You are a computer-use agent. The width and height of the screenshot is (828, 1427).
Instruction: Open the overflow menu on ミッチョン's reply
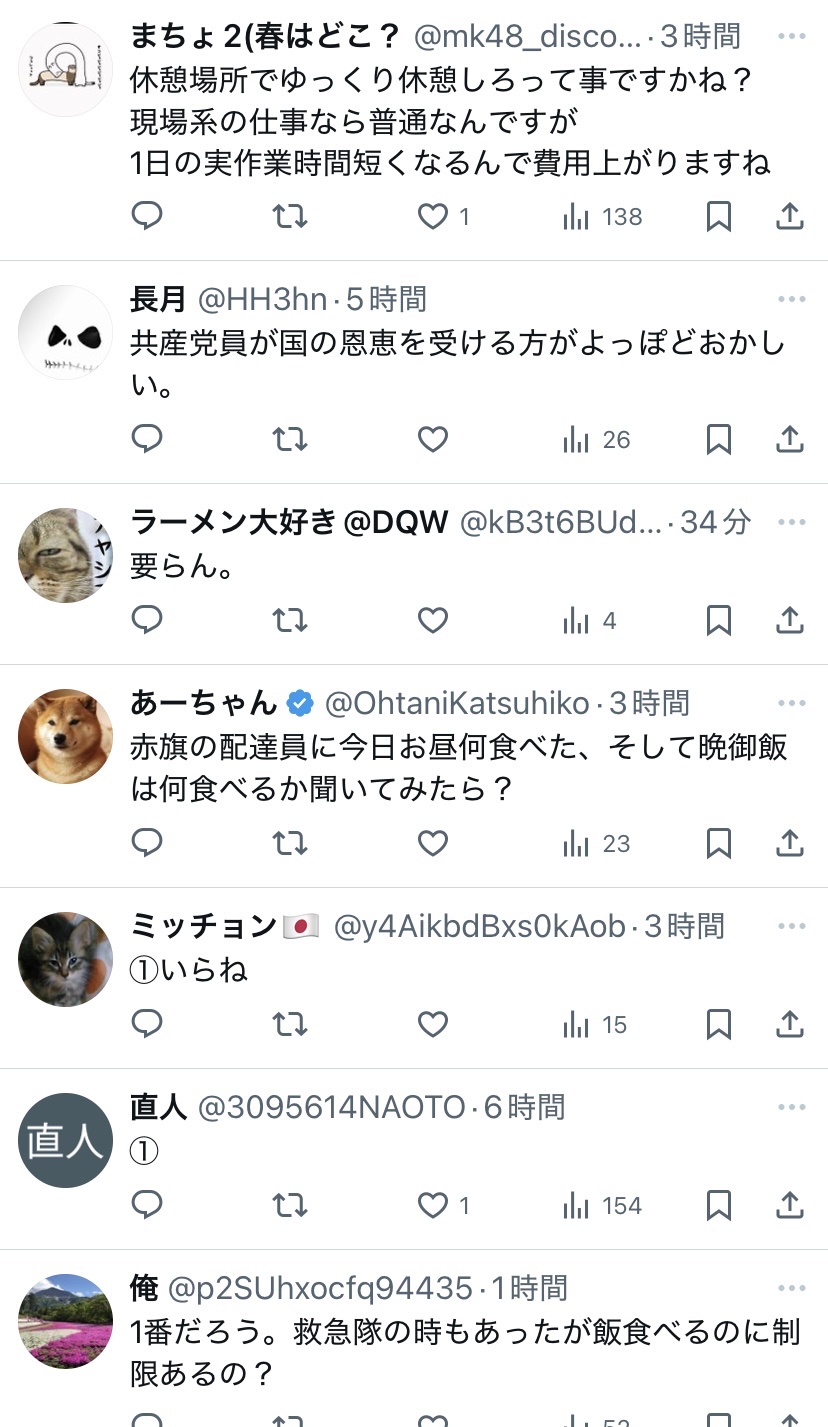click(791, 926)
